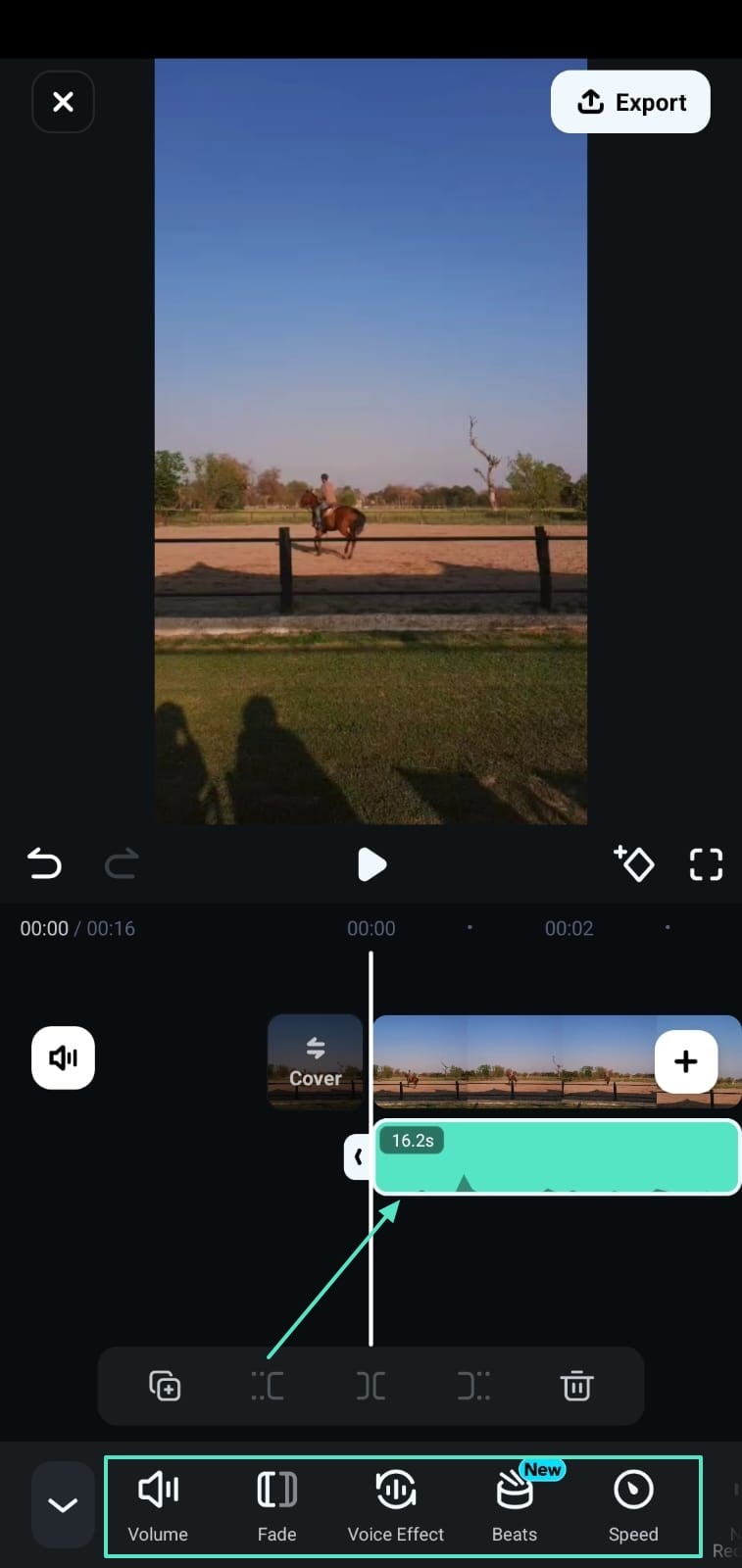Play the video preview

point(371,864)
